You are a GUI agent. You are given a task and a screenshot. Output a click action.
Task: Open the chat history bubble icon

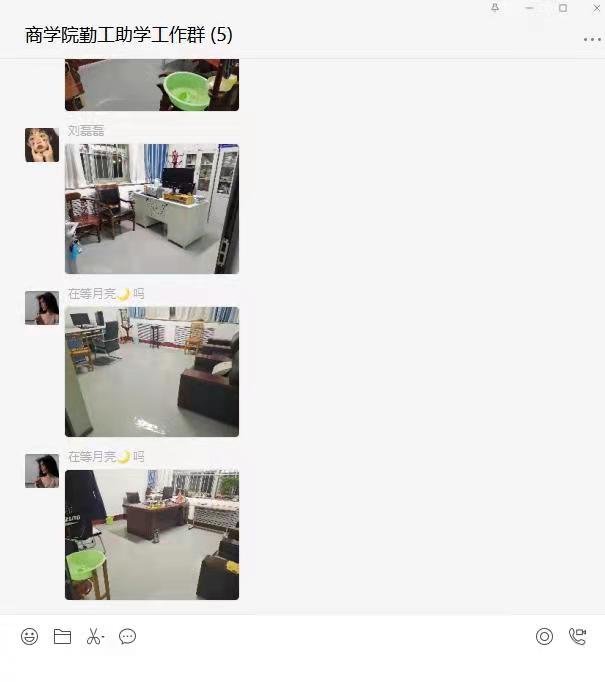[127, 636]
